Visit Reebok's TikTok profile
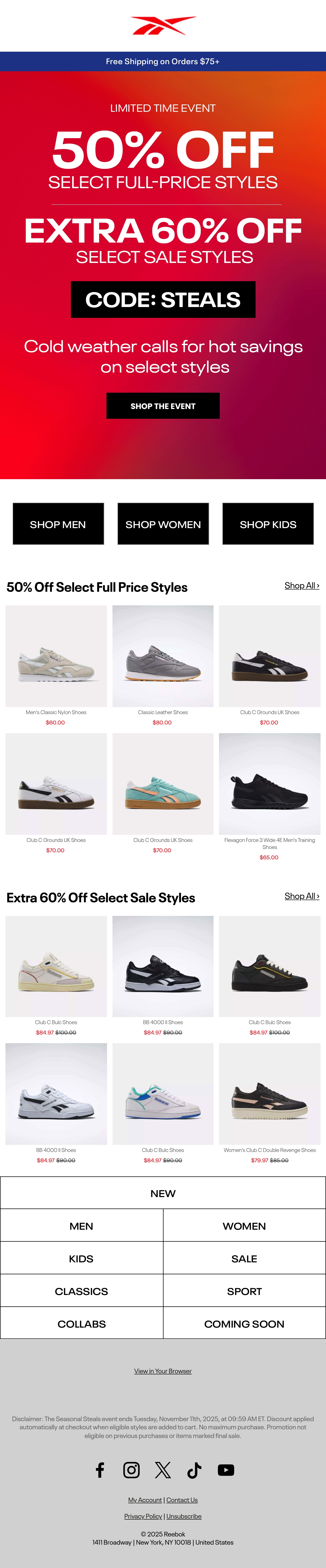The height and width of the screenshot is (1568, 326). click(x=194, y=1470)
